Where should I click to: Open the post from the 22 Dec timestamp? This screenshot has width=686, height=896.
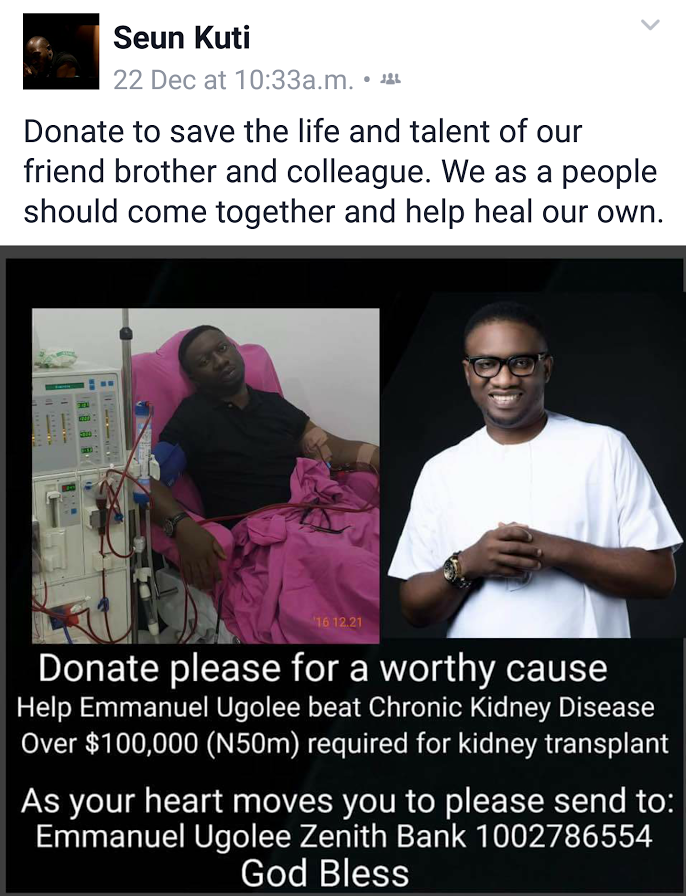click(233, 81)
